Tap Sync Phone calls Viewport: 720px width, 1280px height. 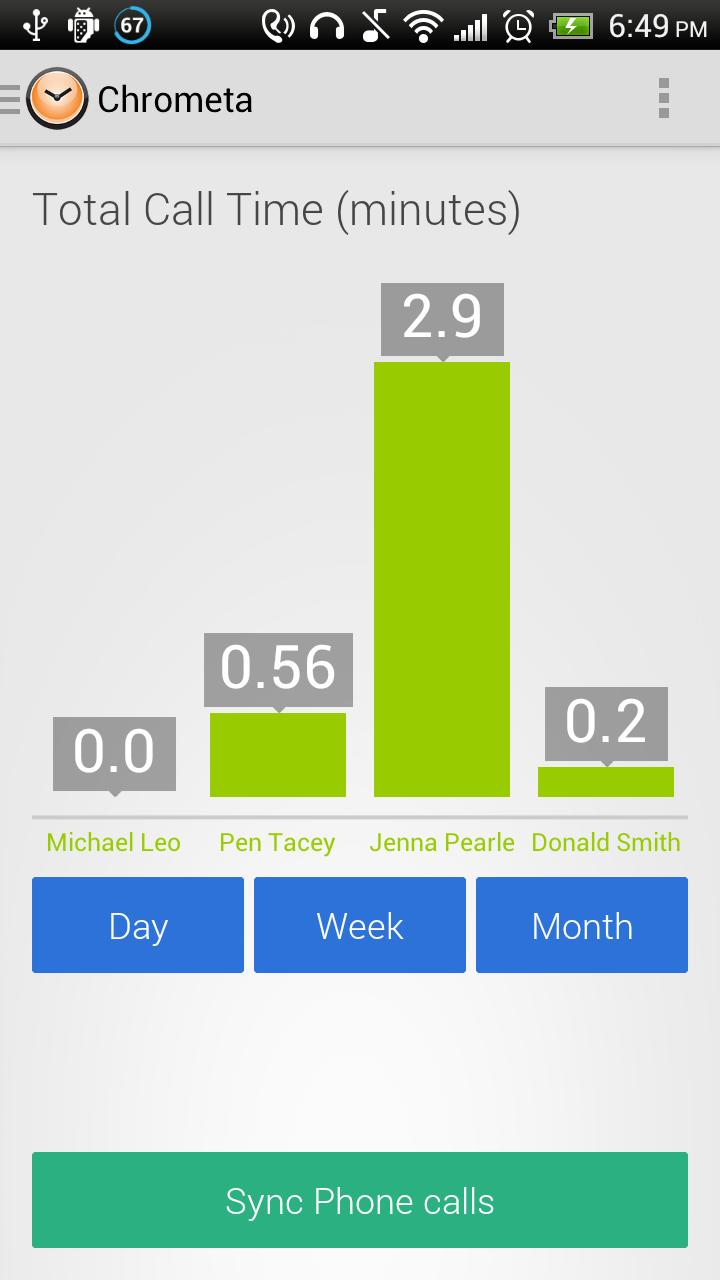[x=360, y=1200]
